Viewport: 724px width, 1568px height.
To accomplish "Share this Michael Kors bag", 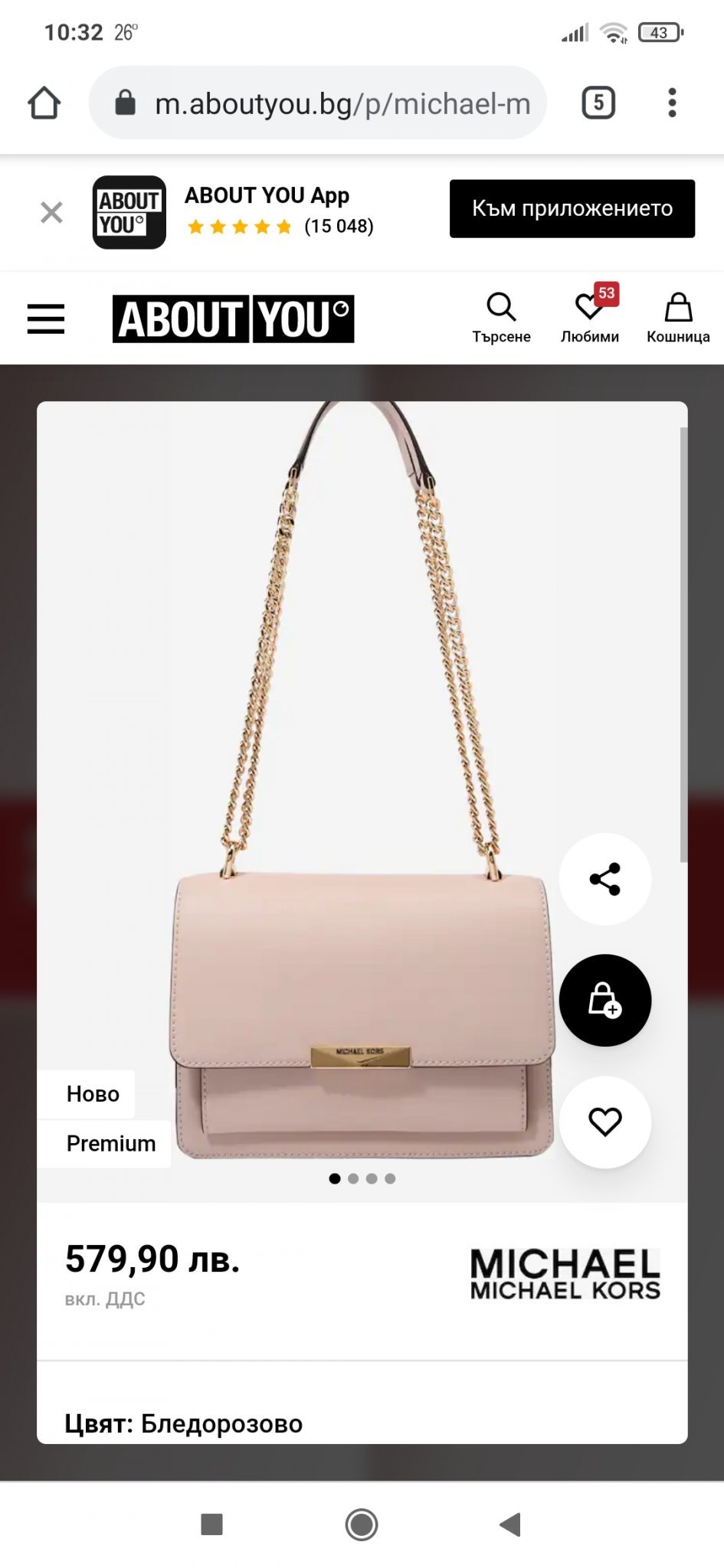I will click(604, 879).
